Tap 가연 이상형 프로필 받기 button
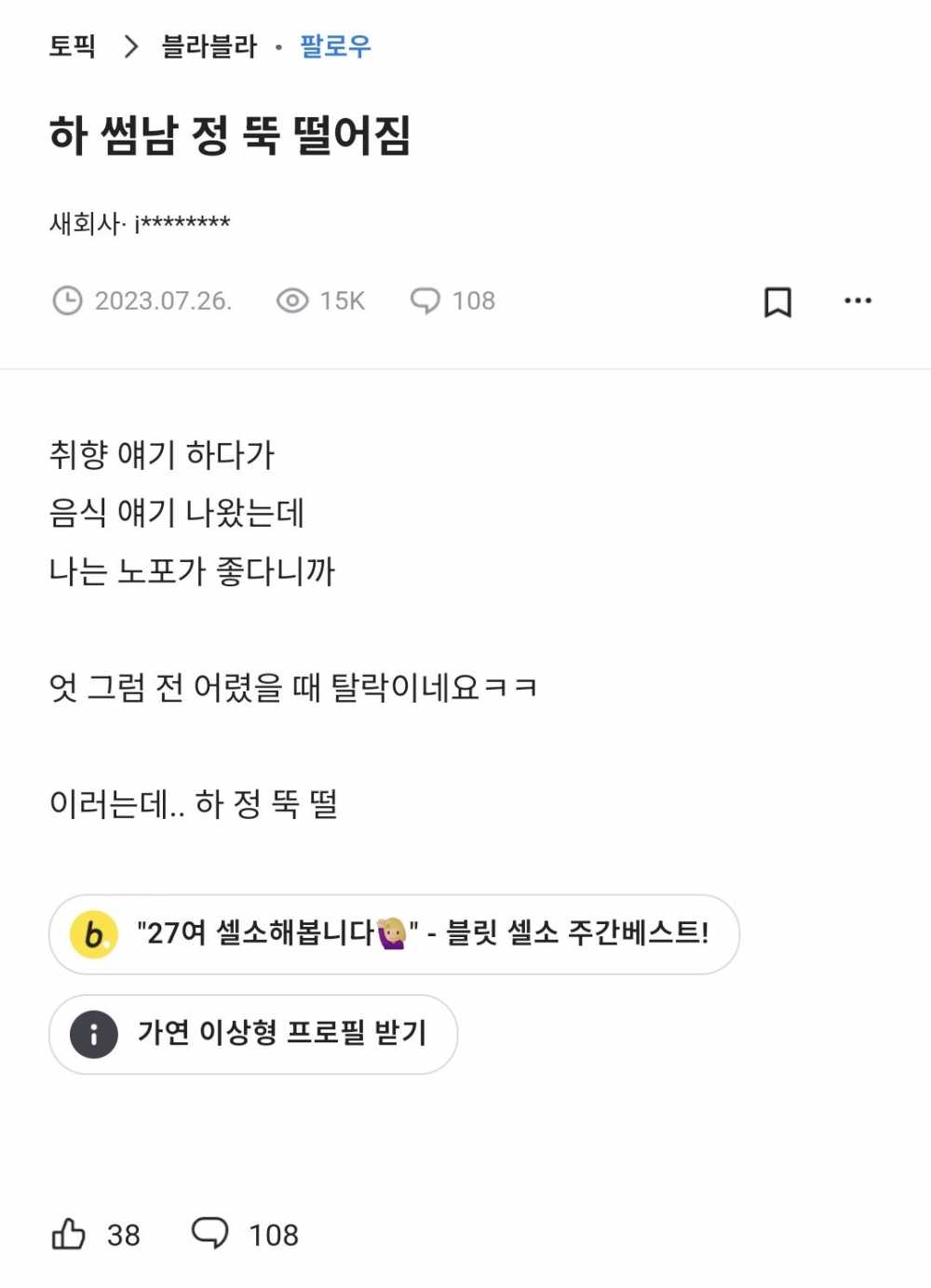This screenshot has width=931, height=1288. [253, 1034]
